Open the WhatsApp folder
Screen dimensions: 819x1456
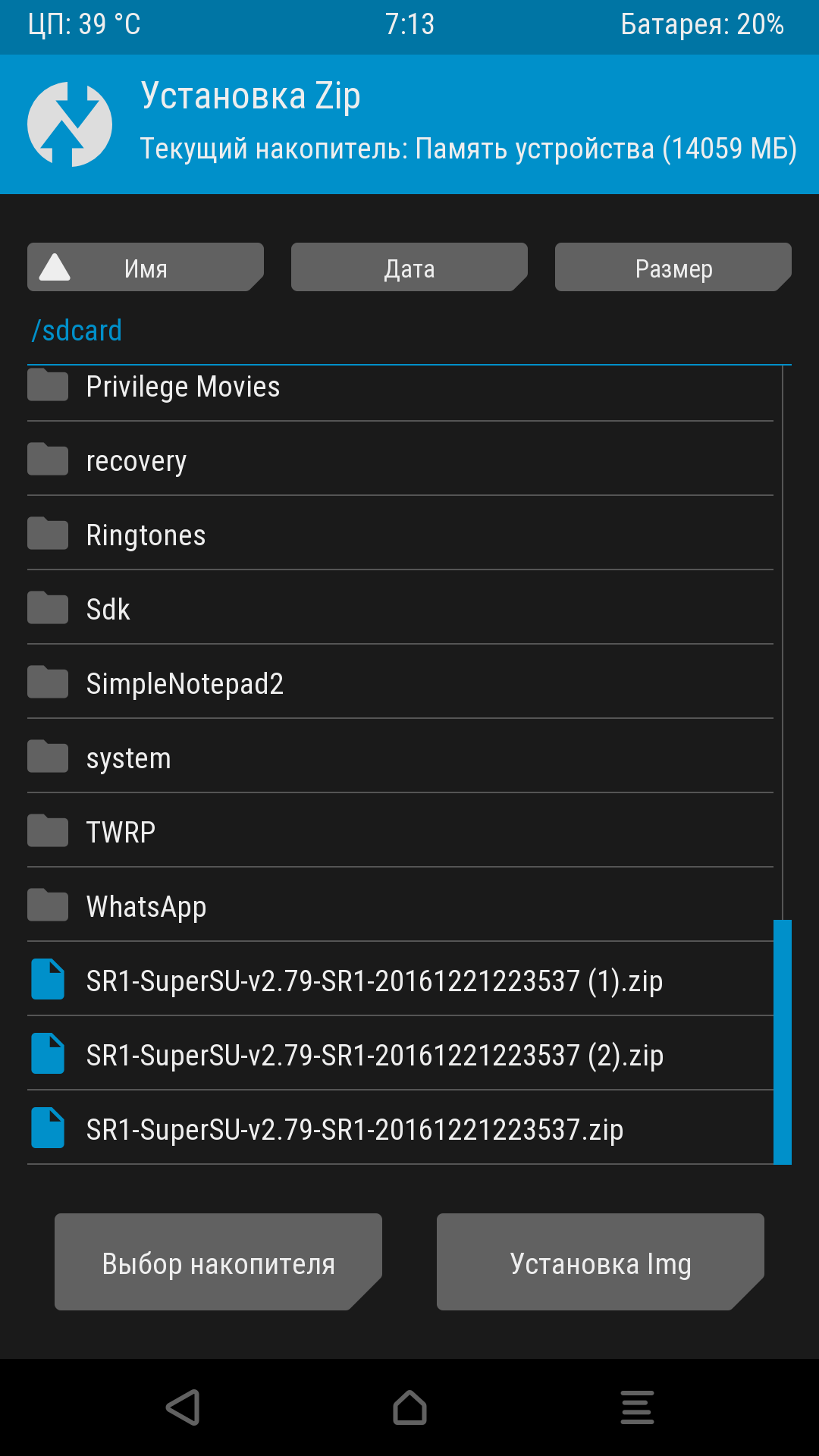(x=146, y=907)
